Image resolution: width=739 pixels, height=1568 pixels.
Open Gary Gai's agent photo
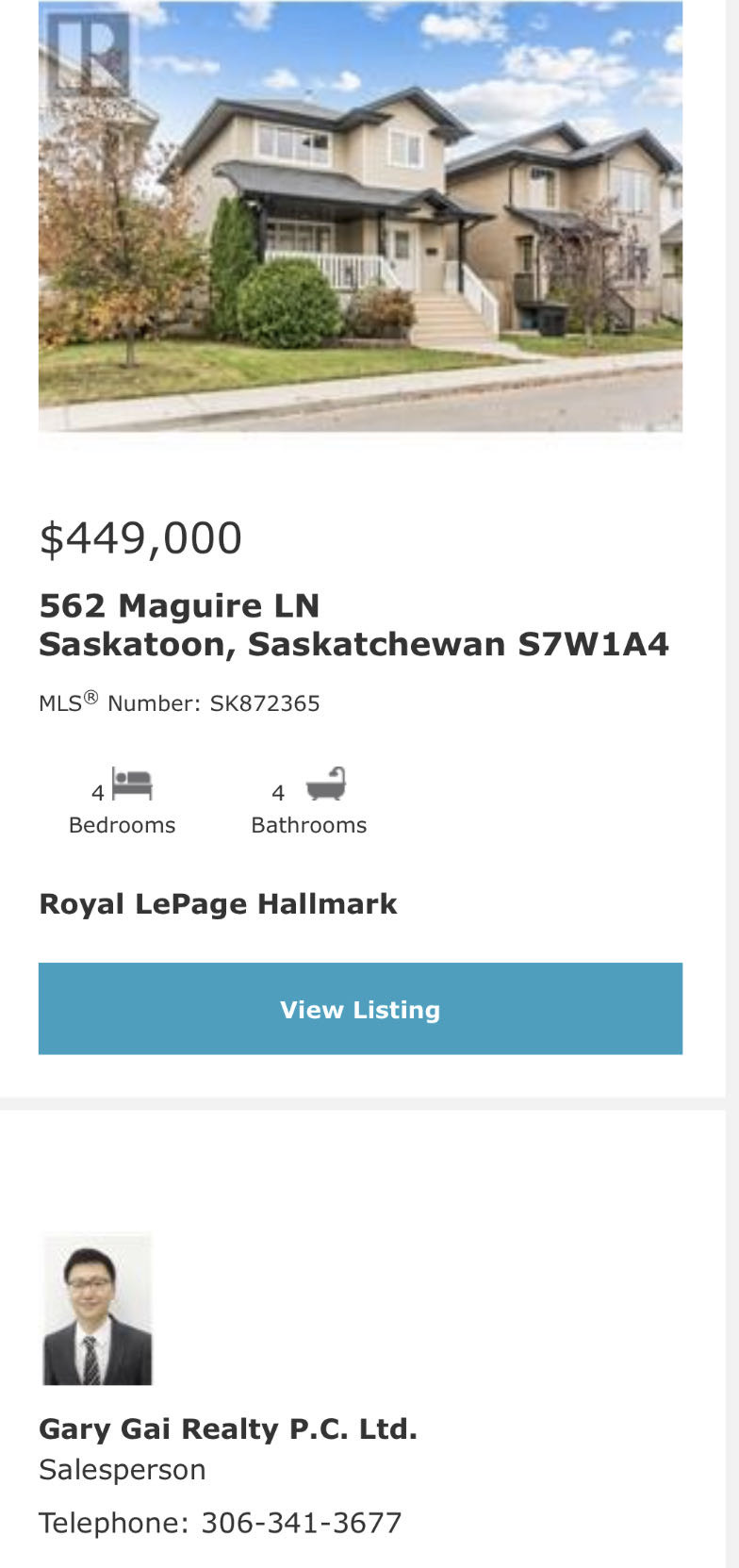coord(97,1310)
